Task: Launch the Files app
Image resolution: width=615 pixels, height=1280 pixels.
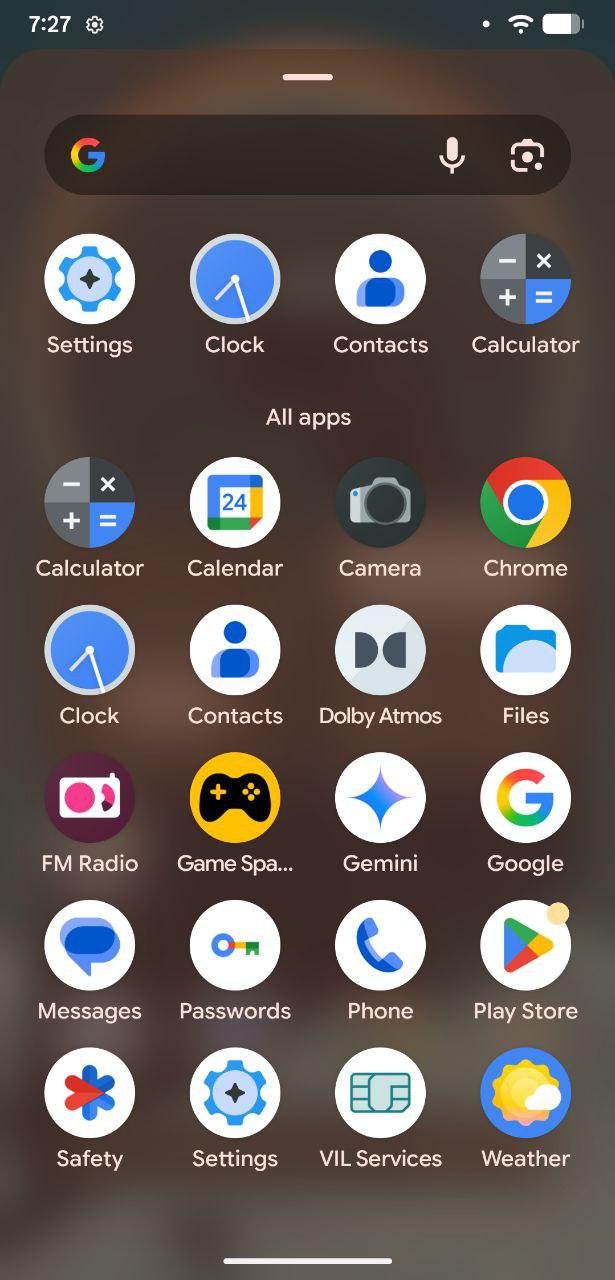Action: (525, 650)
